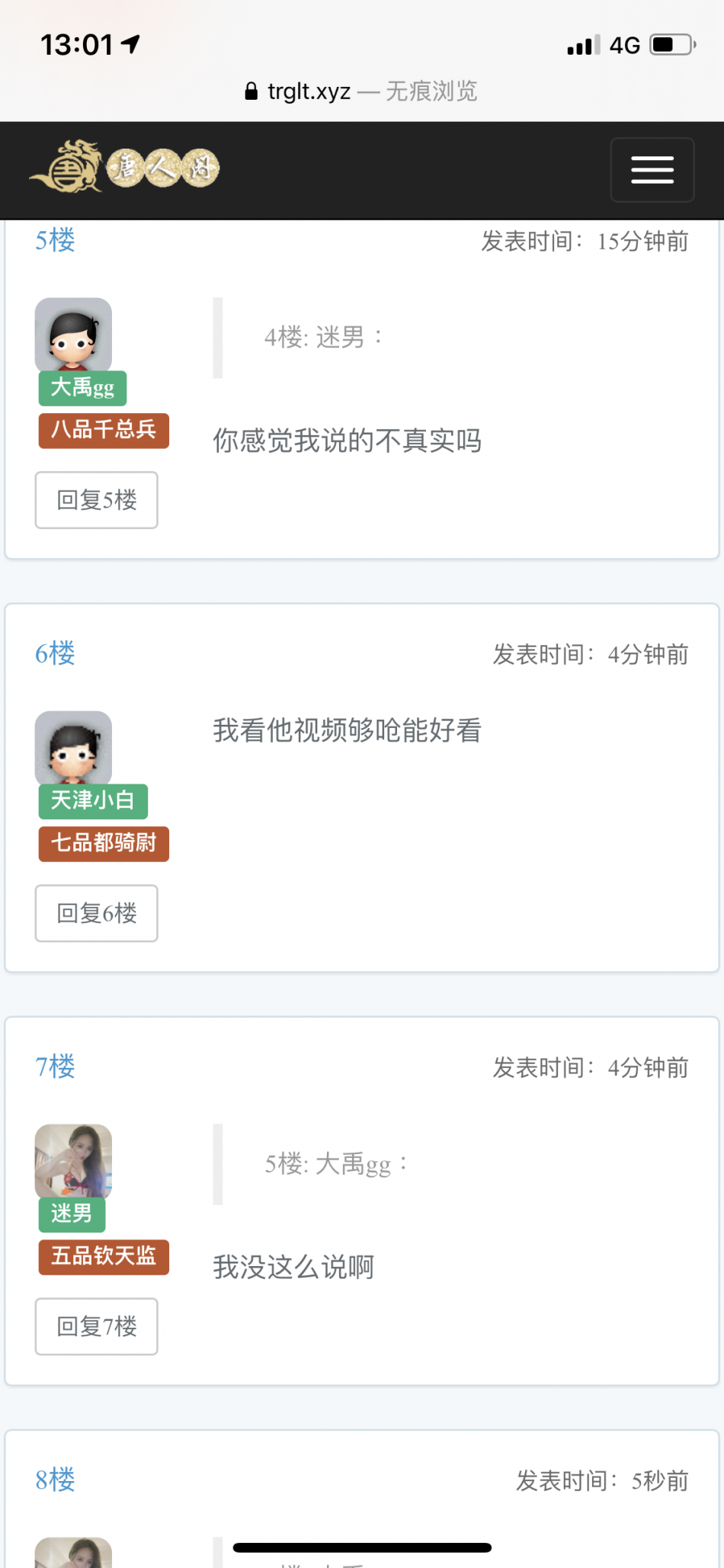Image resolution: width=724 pixels, height=1568 pixels.
Task: Open the 7楼 floor link
Action: pos(55,1066)
